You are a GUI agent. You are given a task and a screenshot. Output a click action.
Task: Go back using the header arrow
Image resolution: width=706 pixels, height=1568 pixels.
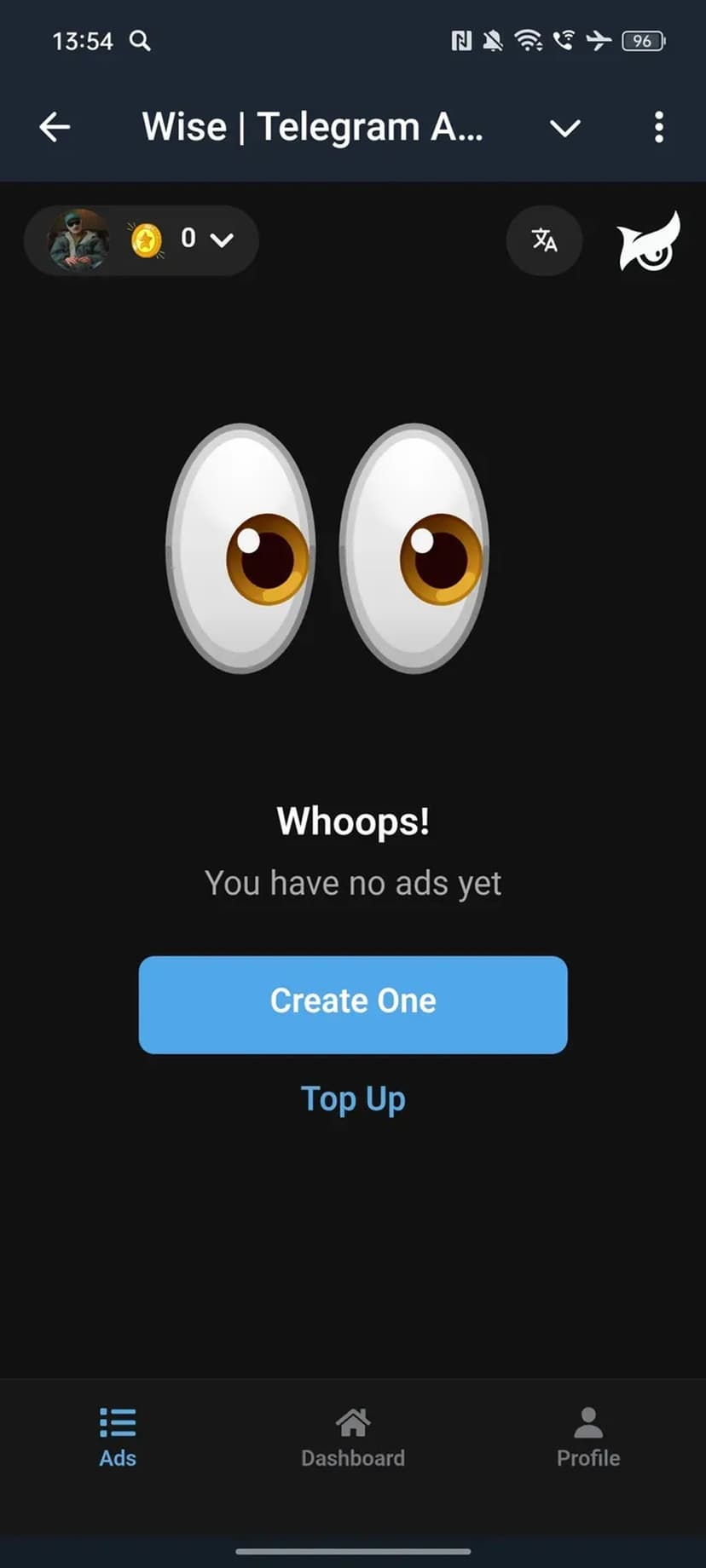click(x=55, y=128)
